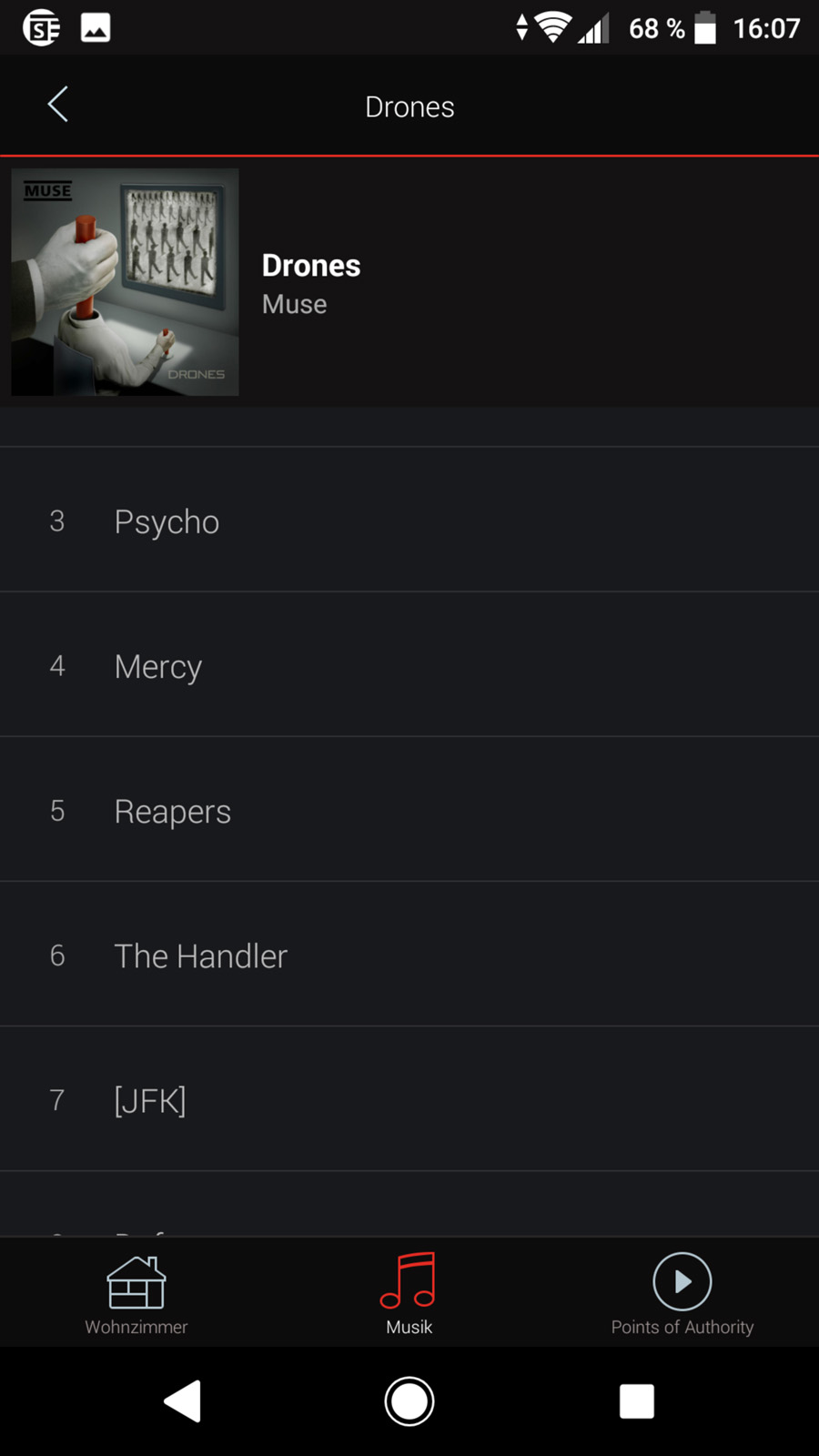Go back using the header arrow
The image size is (819, 1456).
(58, 105)
